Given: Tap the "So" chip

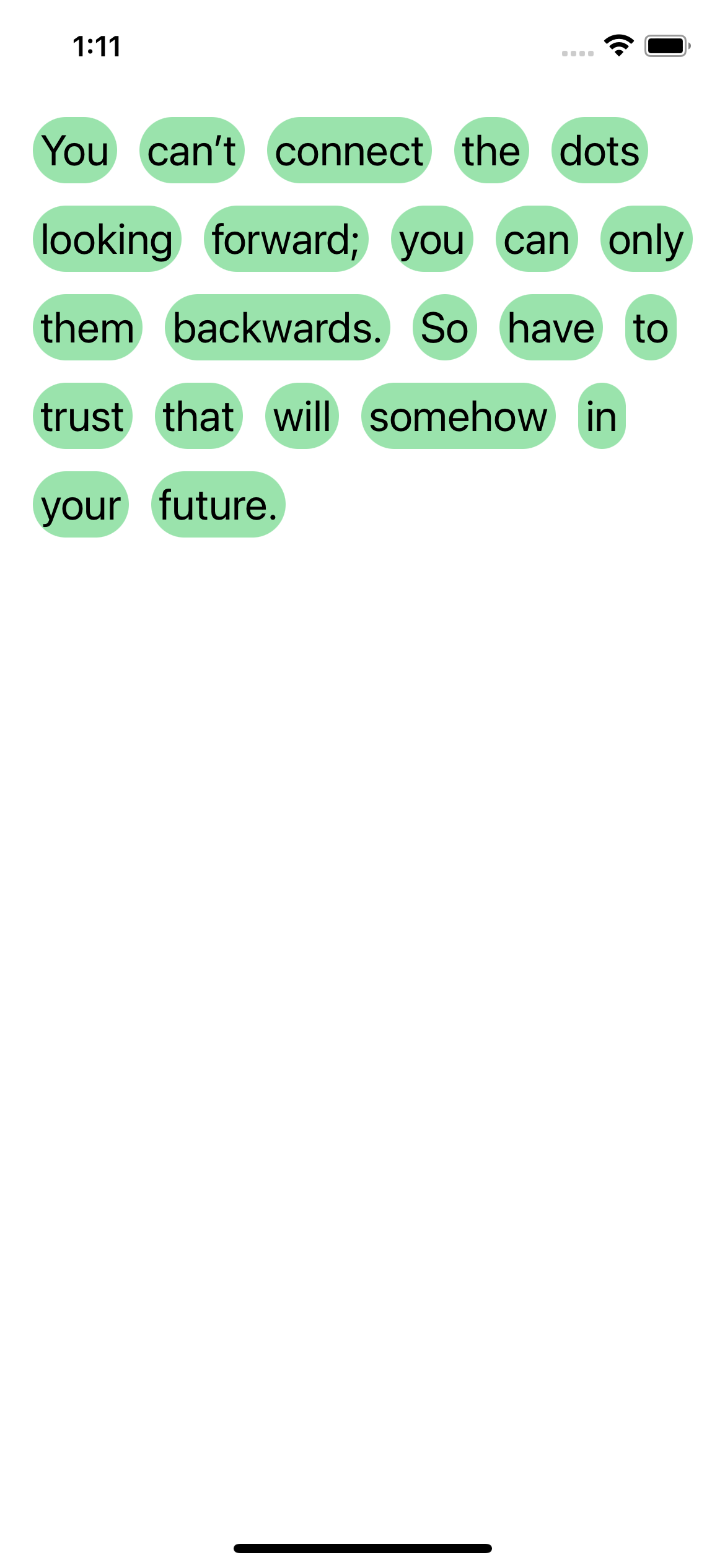Looking at the screenshot, I should coord(445,328).
